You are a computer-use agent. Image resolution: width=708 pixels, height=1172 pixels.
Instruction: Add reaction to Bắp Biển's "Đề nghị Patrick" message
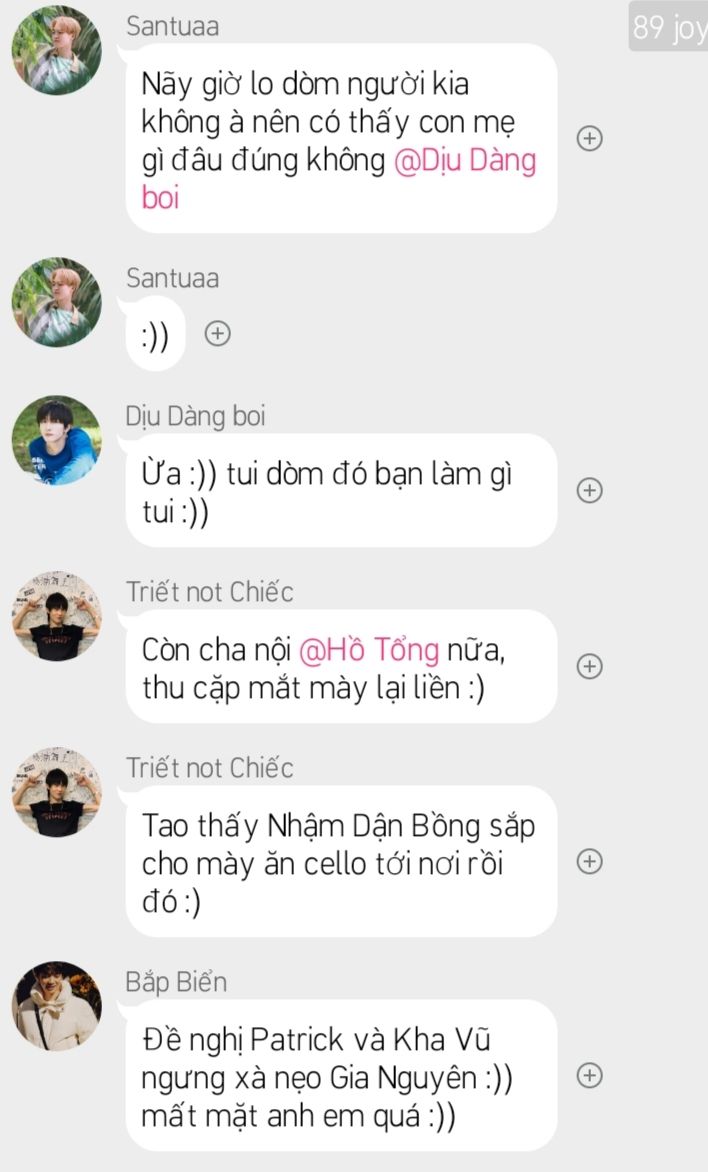(x=590, y=1075)
